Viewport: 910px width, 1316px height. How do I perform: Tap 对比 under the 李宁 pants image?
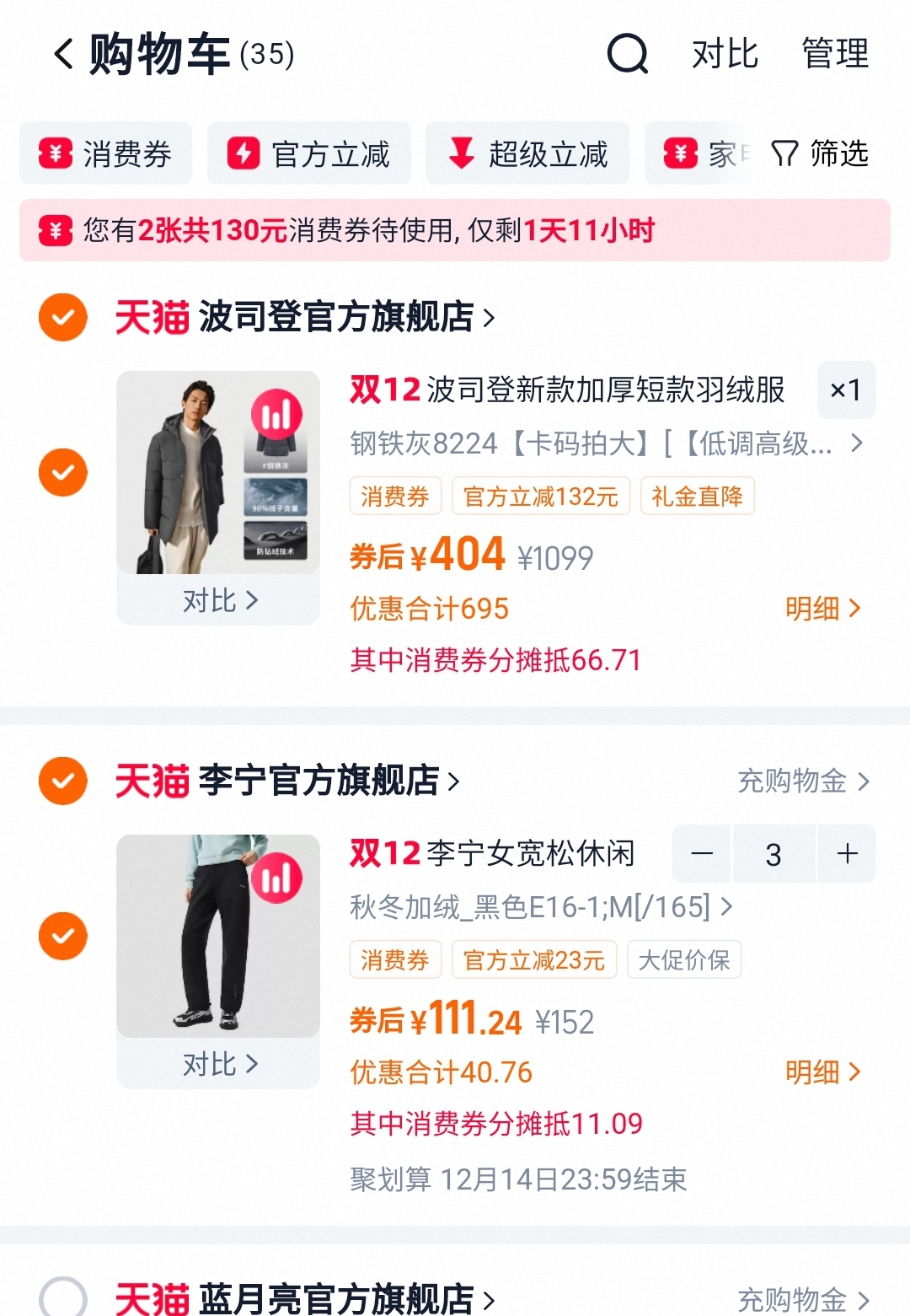[x=219, y=1064]
